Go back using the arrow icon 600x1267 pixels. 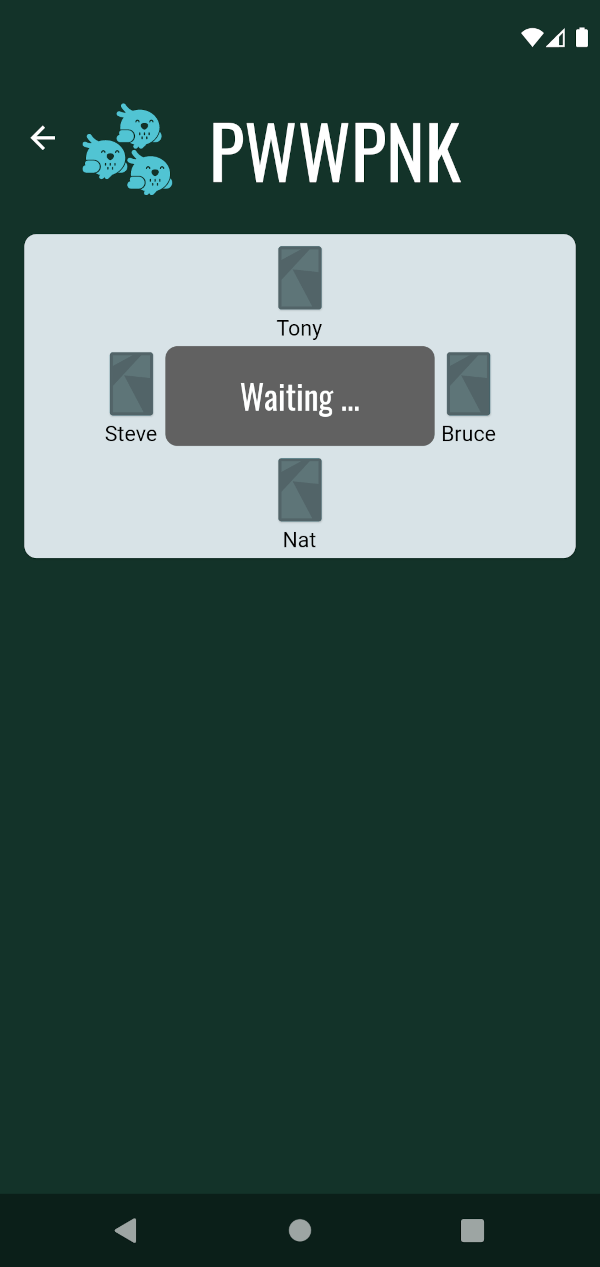(x=42, y=138)
